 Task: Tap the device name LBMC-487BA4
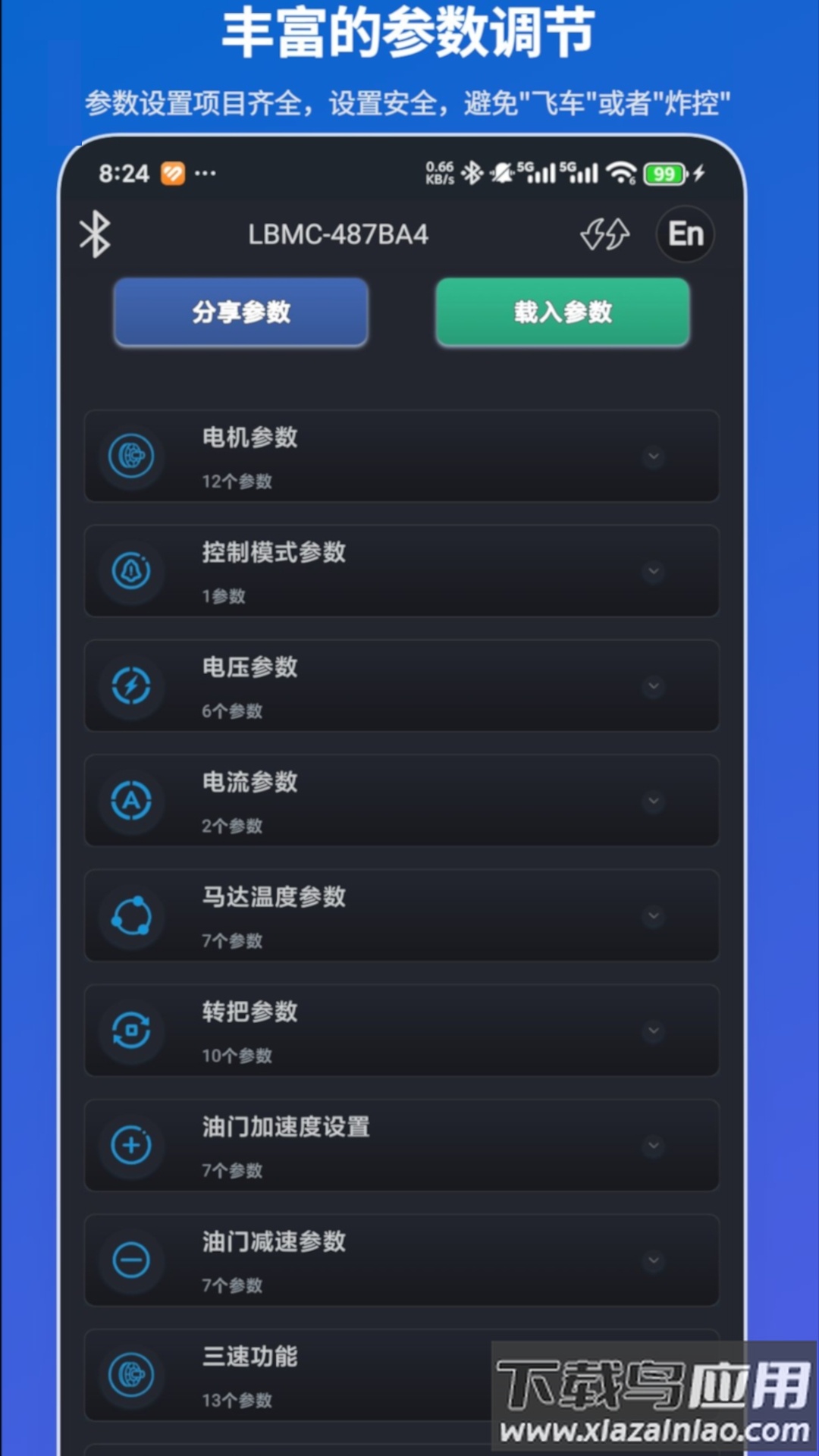[340, 235]
